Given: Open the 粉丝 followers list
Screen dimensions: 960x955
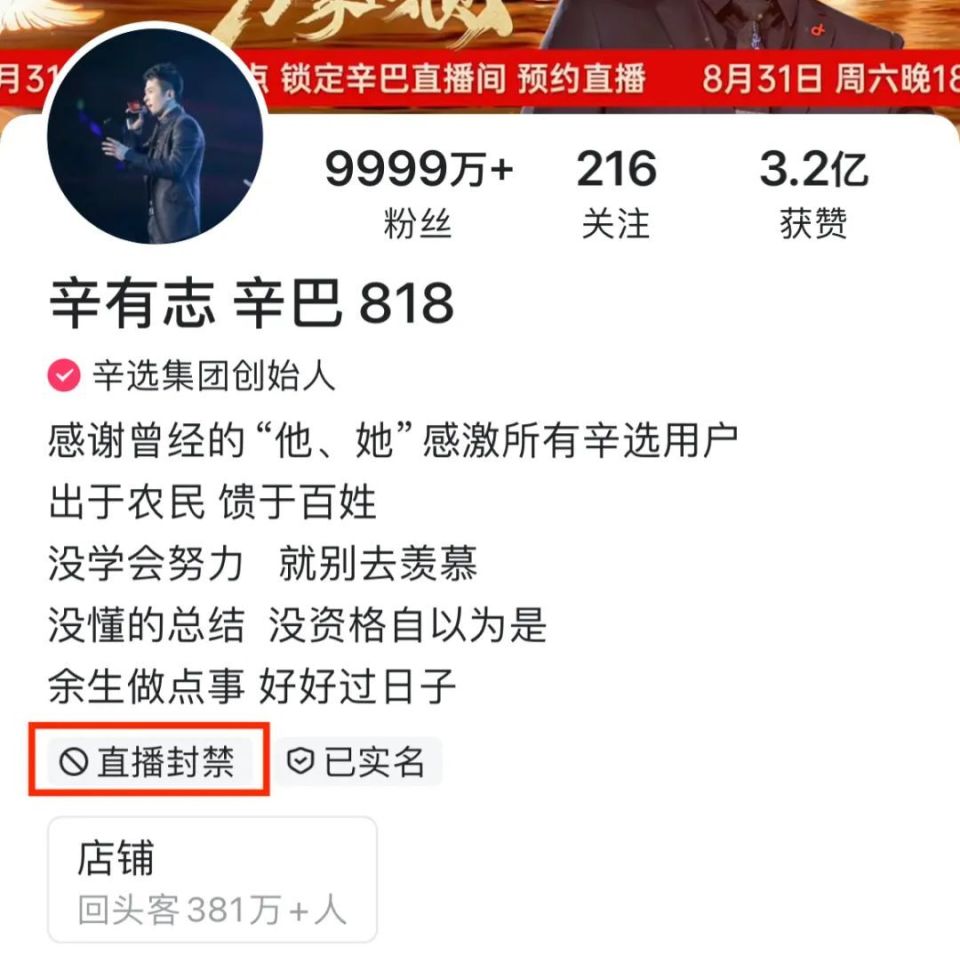Looking at the screenshot, I should tap(418, 193).
